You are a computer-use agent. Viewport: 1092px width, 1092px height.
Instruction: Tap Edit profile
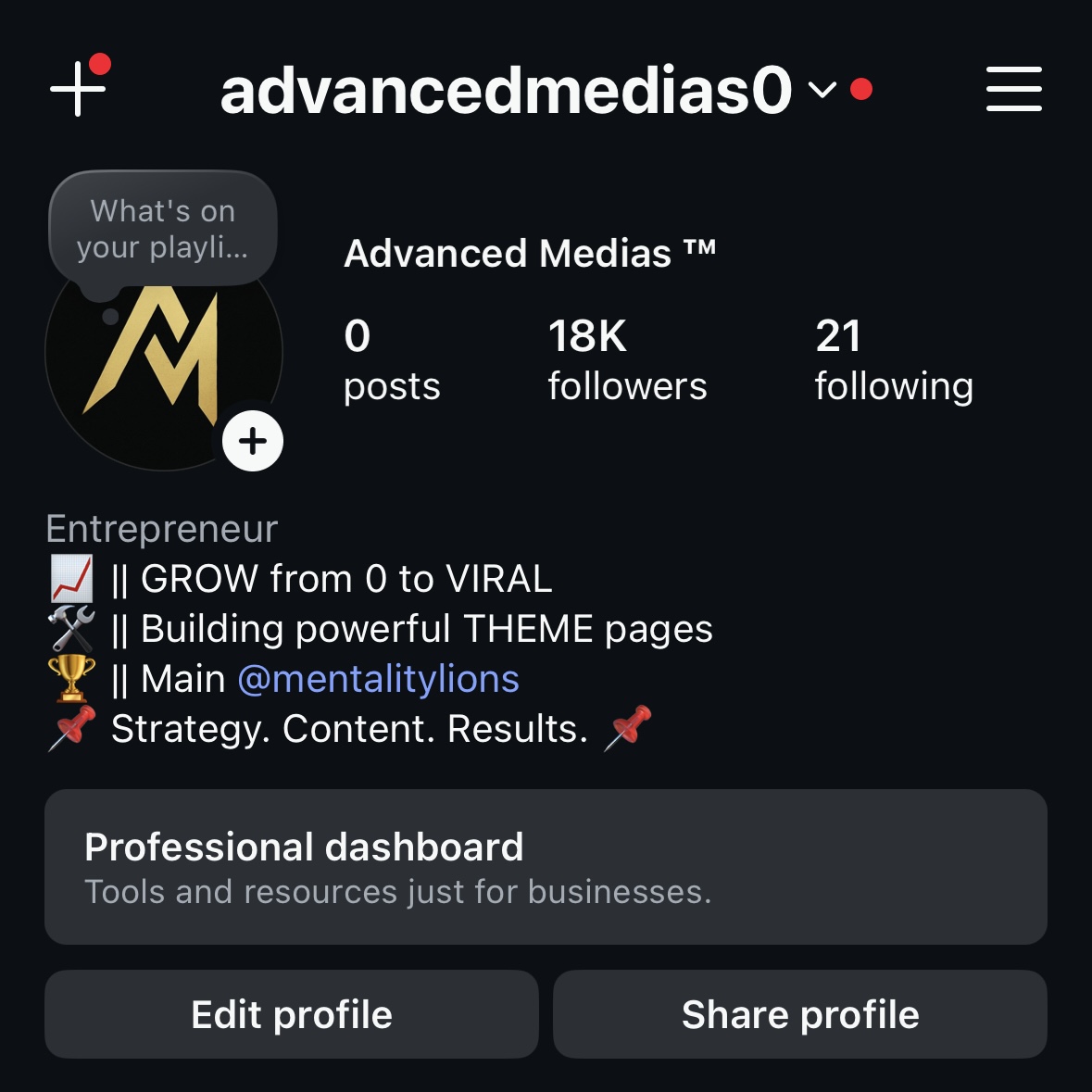(x=292, y=1014)
